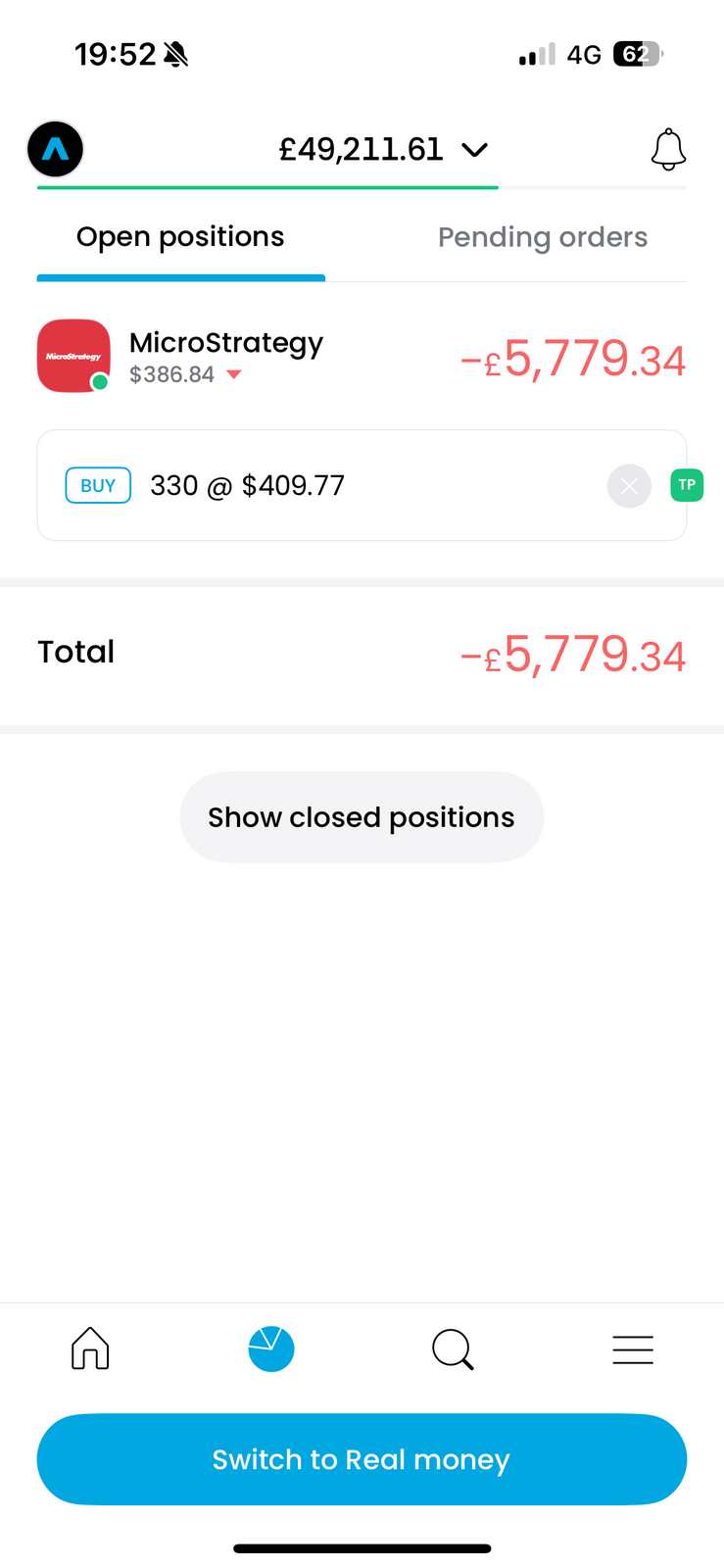The width and height of the screenshot is (724, 1568).
Task: Show closed positions
Action: click(362, 816)
